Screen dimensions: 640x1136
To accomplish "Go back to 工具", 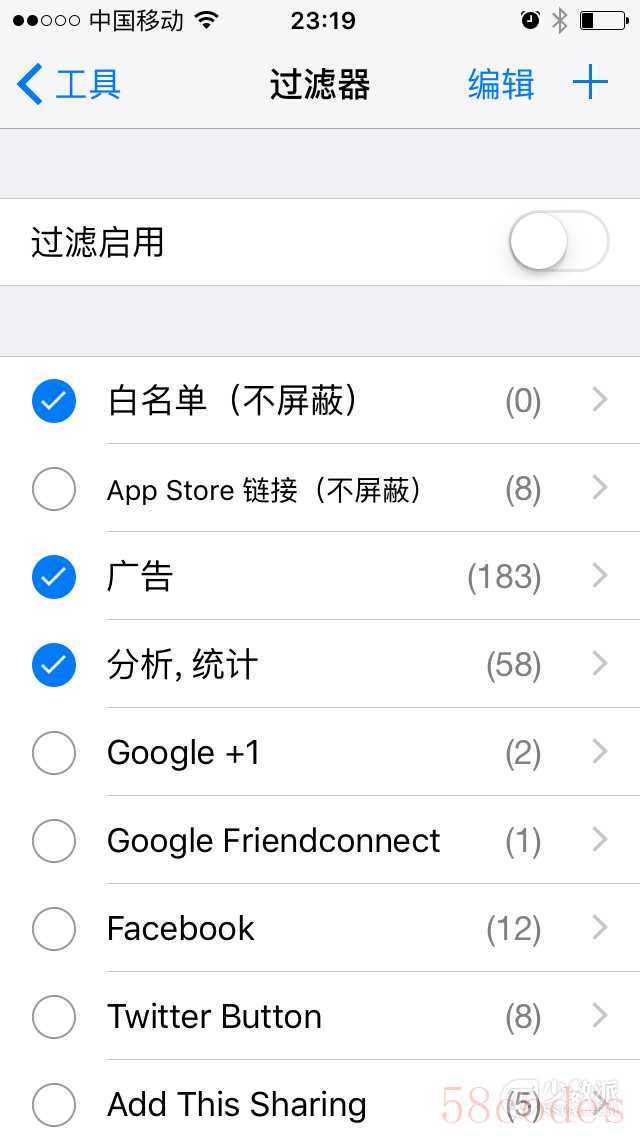I will click(69, 84).
